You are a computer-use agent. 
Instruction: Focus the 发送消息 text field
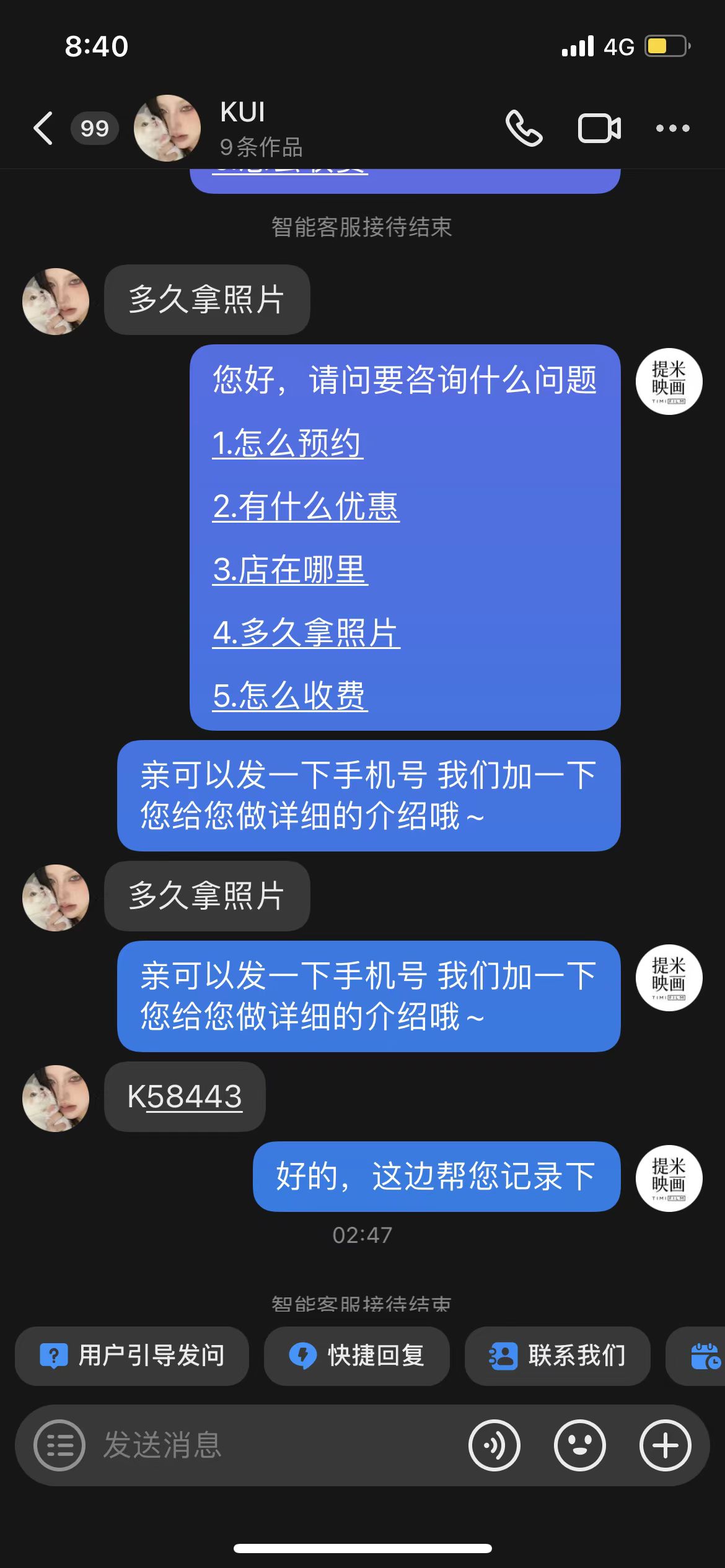pyautogui.click(x=273, y=1445)
